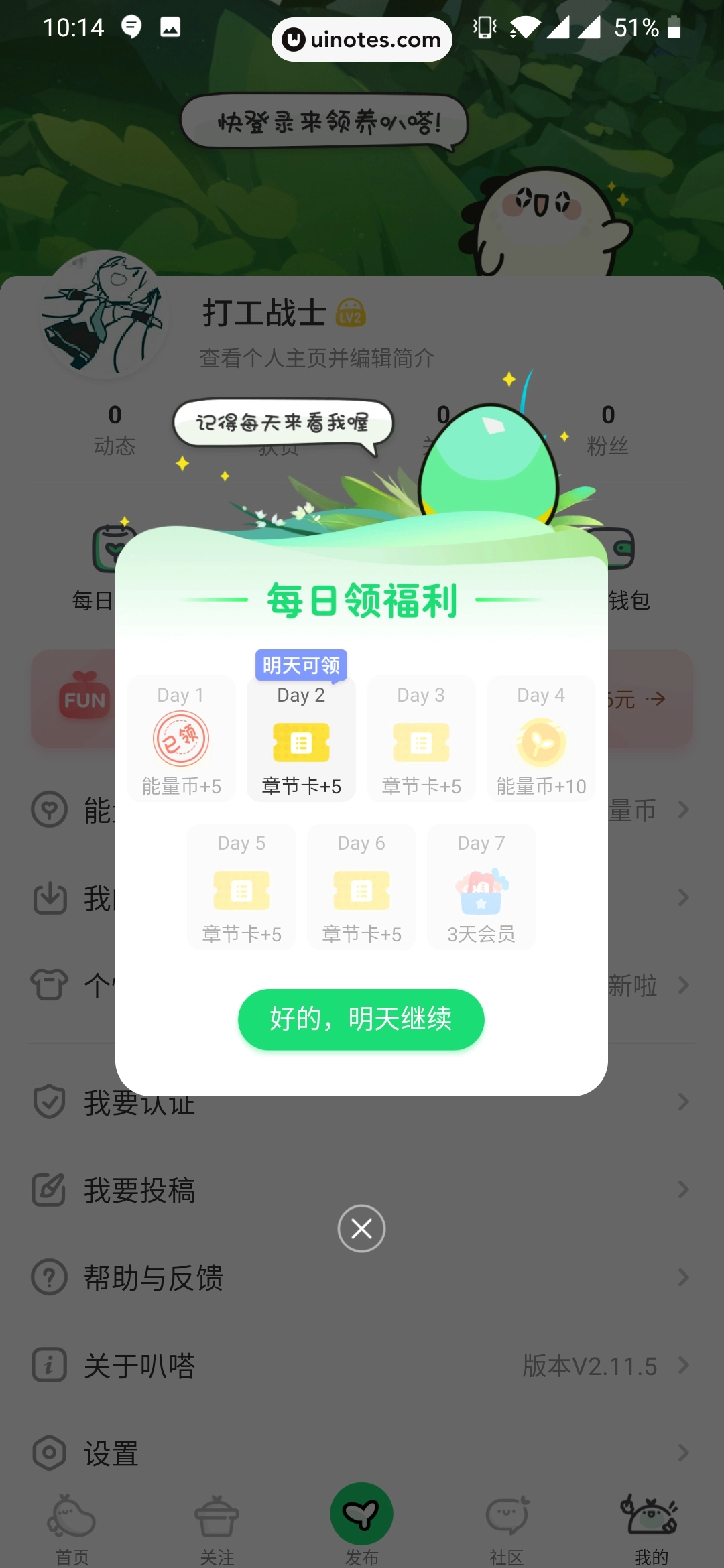Viewport: 724px width, 1568px height.
Task: Click the 设置 gear icon
Action: tap(49, 1453)
